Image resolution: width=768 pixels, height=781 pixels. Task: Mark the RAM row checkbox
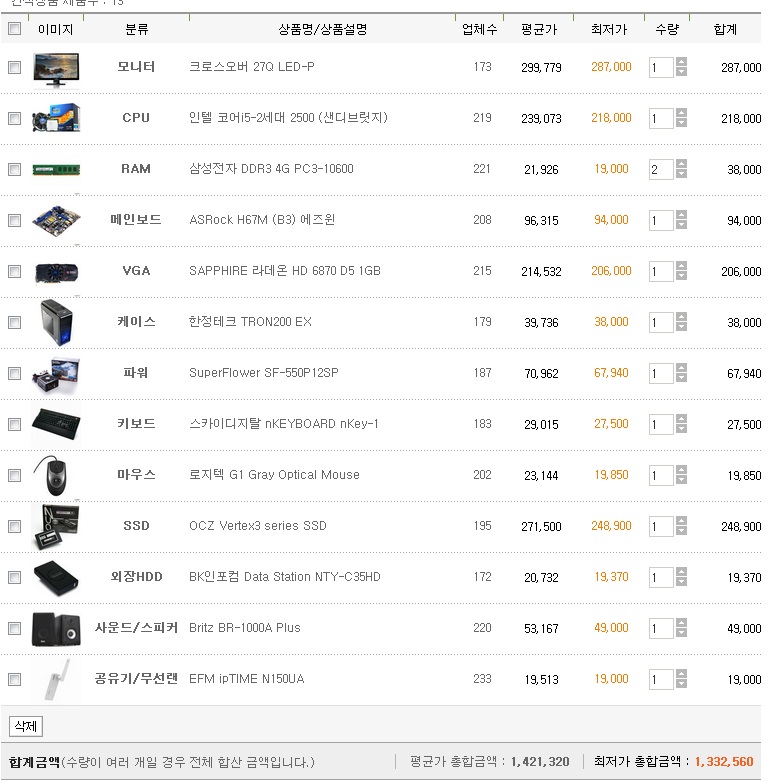coord(14,169)
